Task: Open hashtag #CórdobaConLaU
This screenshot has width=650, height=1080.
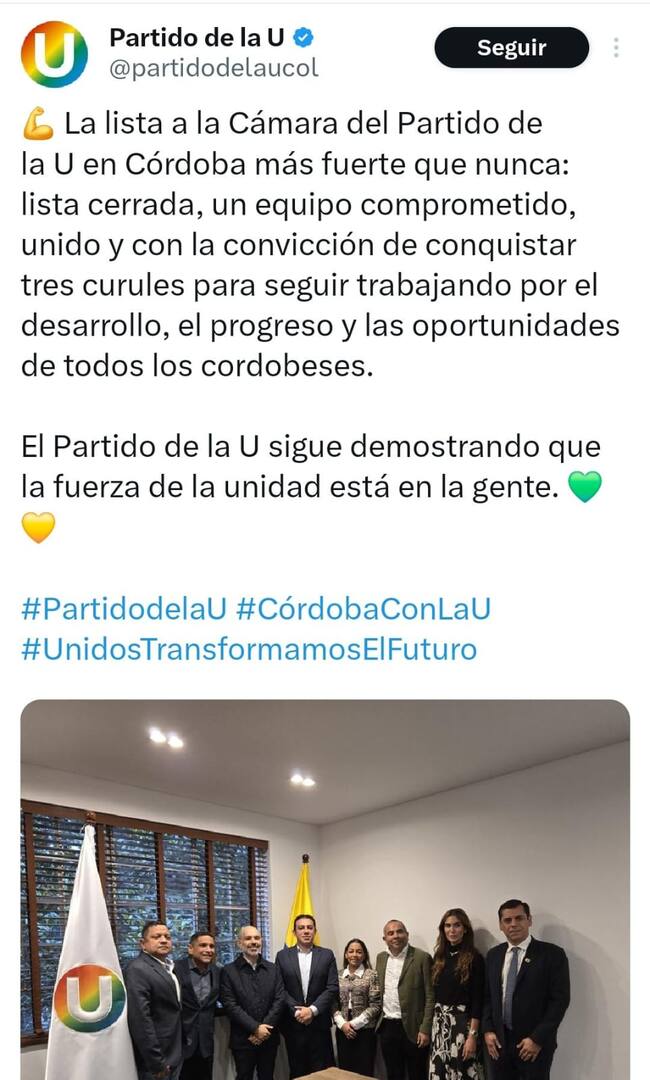Action: coord(364,609)
